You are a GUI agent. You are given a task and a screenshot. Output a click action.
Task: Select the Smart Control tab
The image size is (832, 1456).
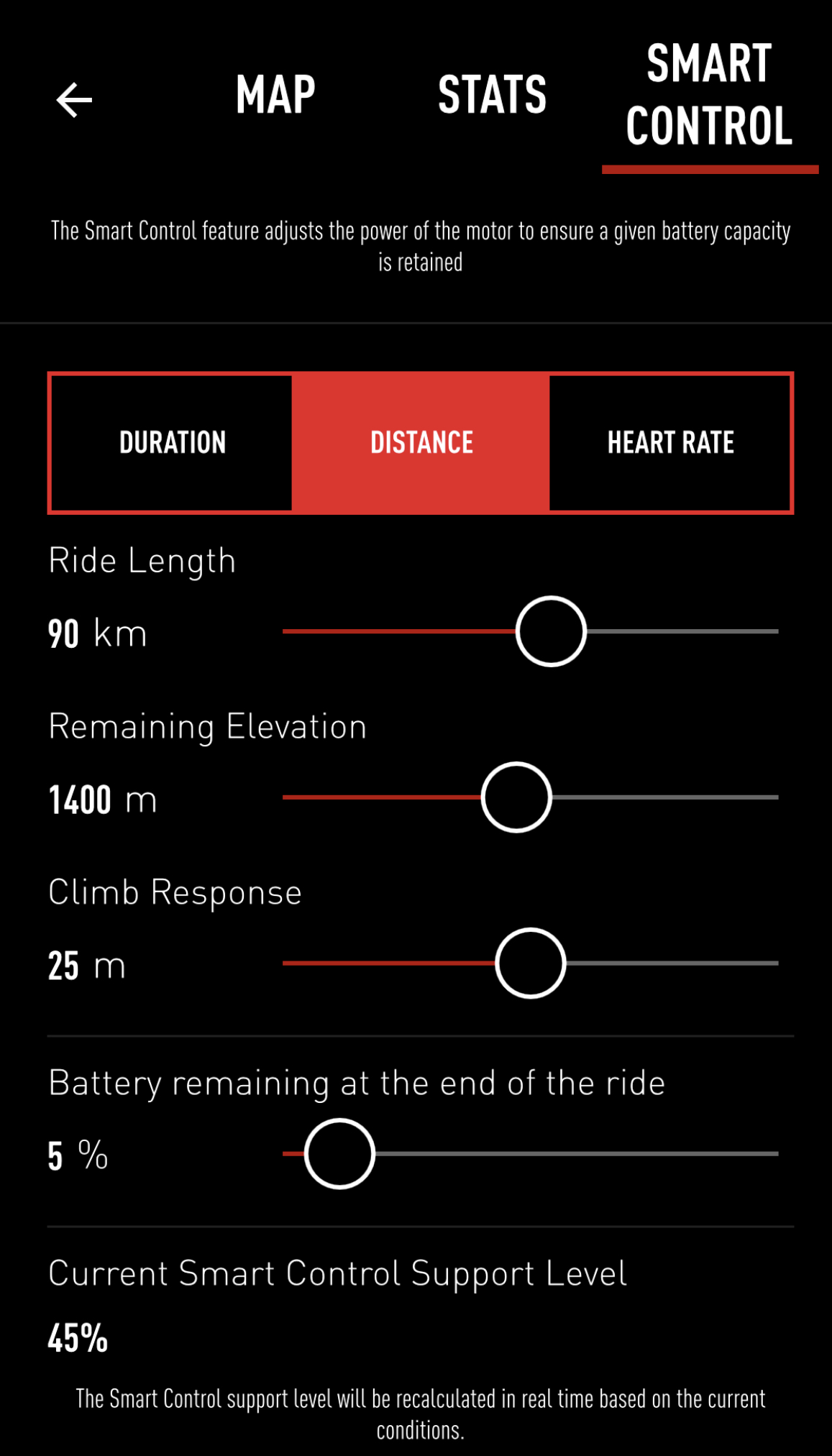tap(709, 95)
